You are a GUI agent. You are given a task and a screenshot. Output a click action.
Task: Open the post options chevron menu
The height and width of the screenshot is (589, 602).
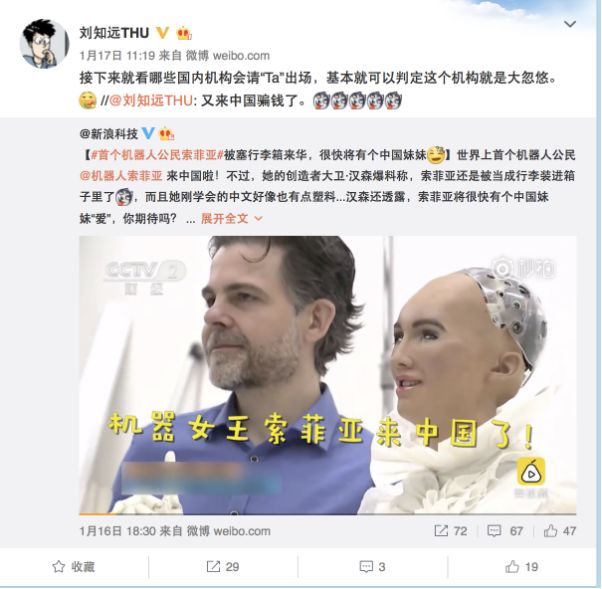[570, 23]
